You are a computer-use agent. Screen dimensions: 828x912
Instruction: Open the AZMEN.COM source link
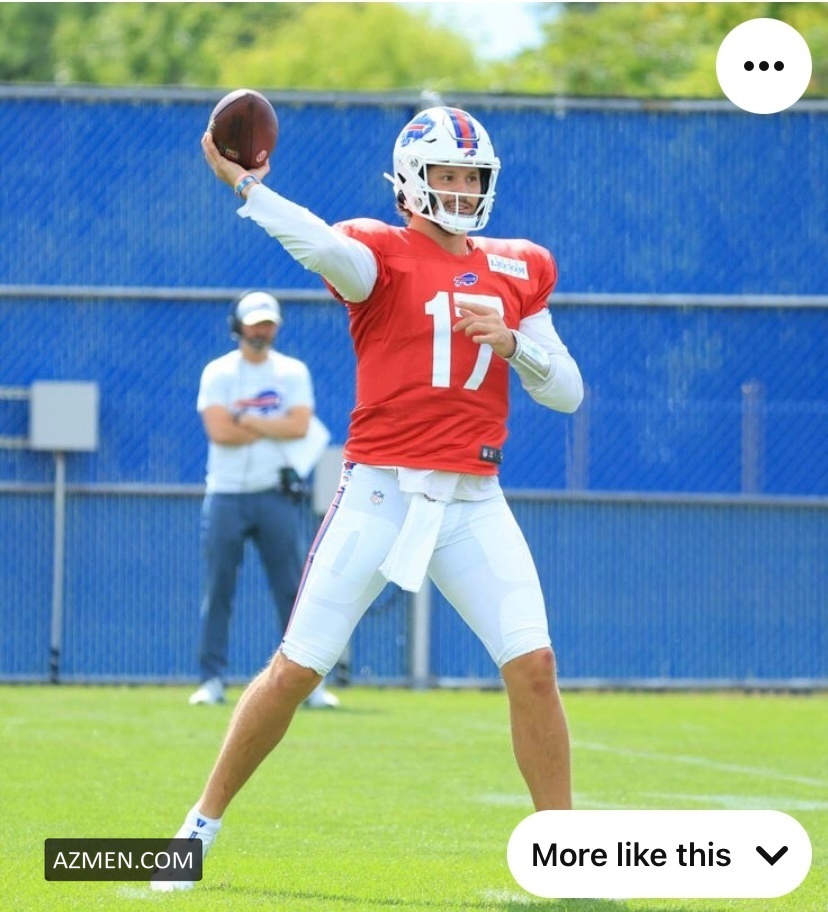(123, 860)
